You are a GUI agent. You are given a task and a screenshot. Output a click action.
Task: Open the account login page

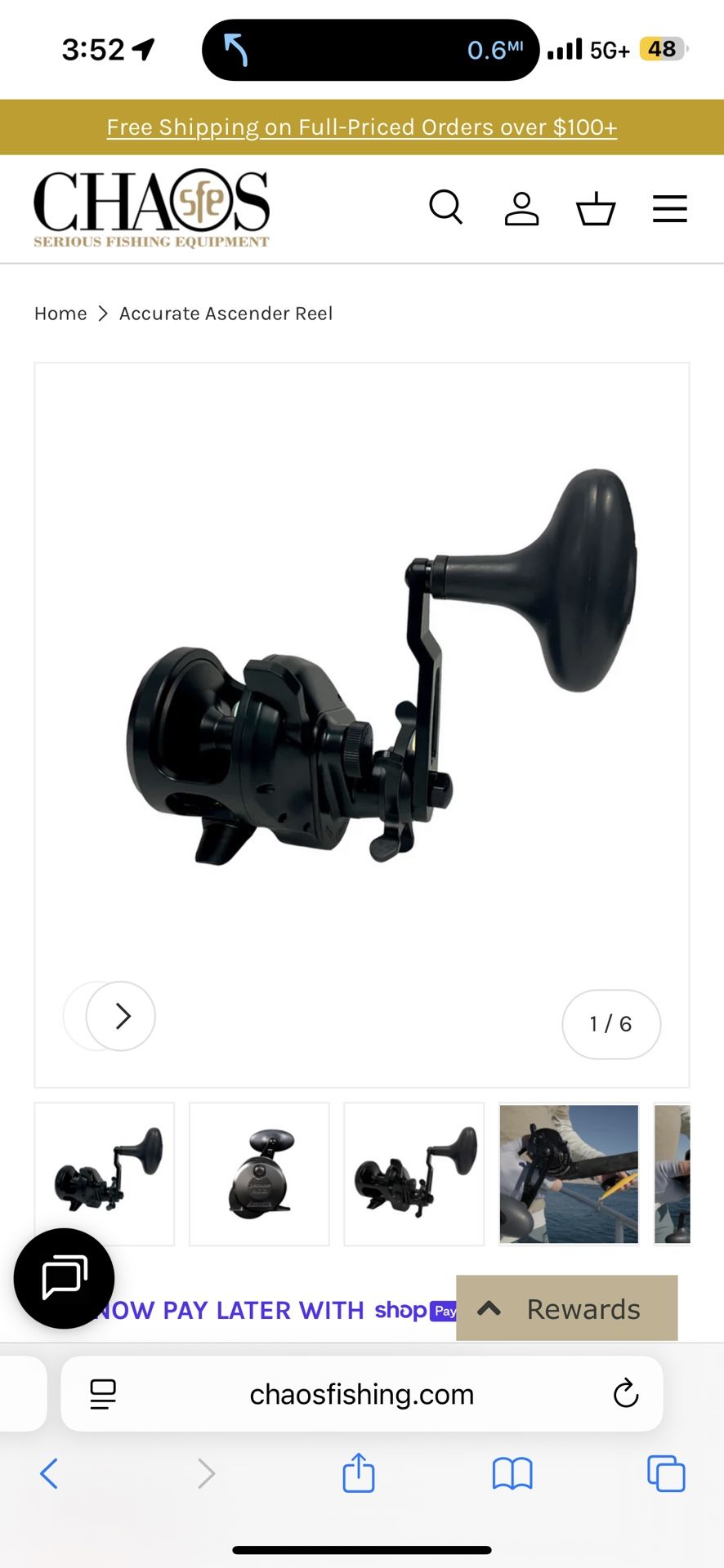(x=521, y=209)
